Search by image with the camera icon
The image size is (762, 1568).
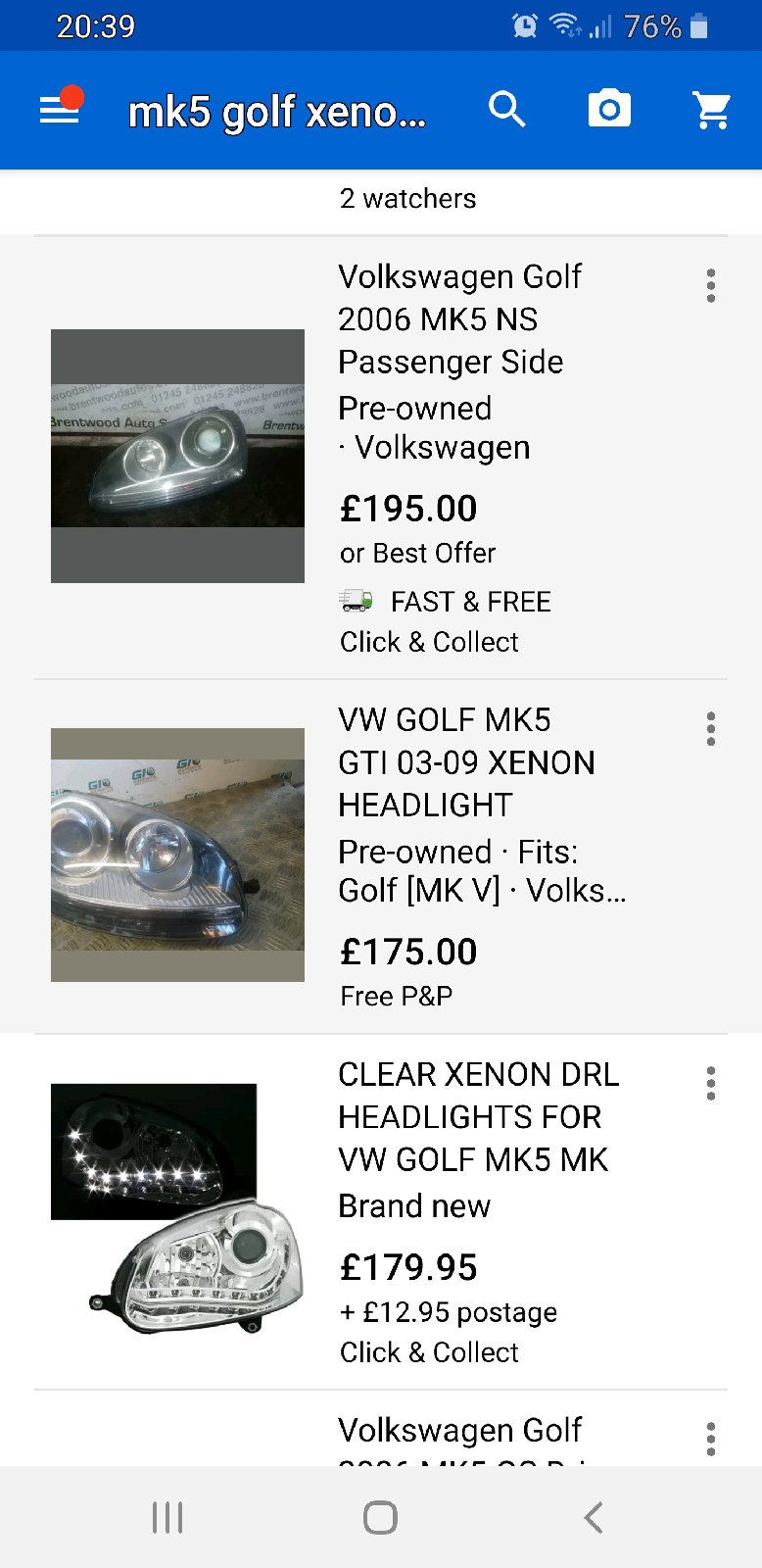[x=609, y=110]
